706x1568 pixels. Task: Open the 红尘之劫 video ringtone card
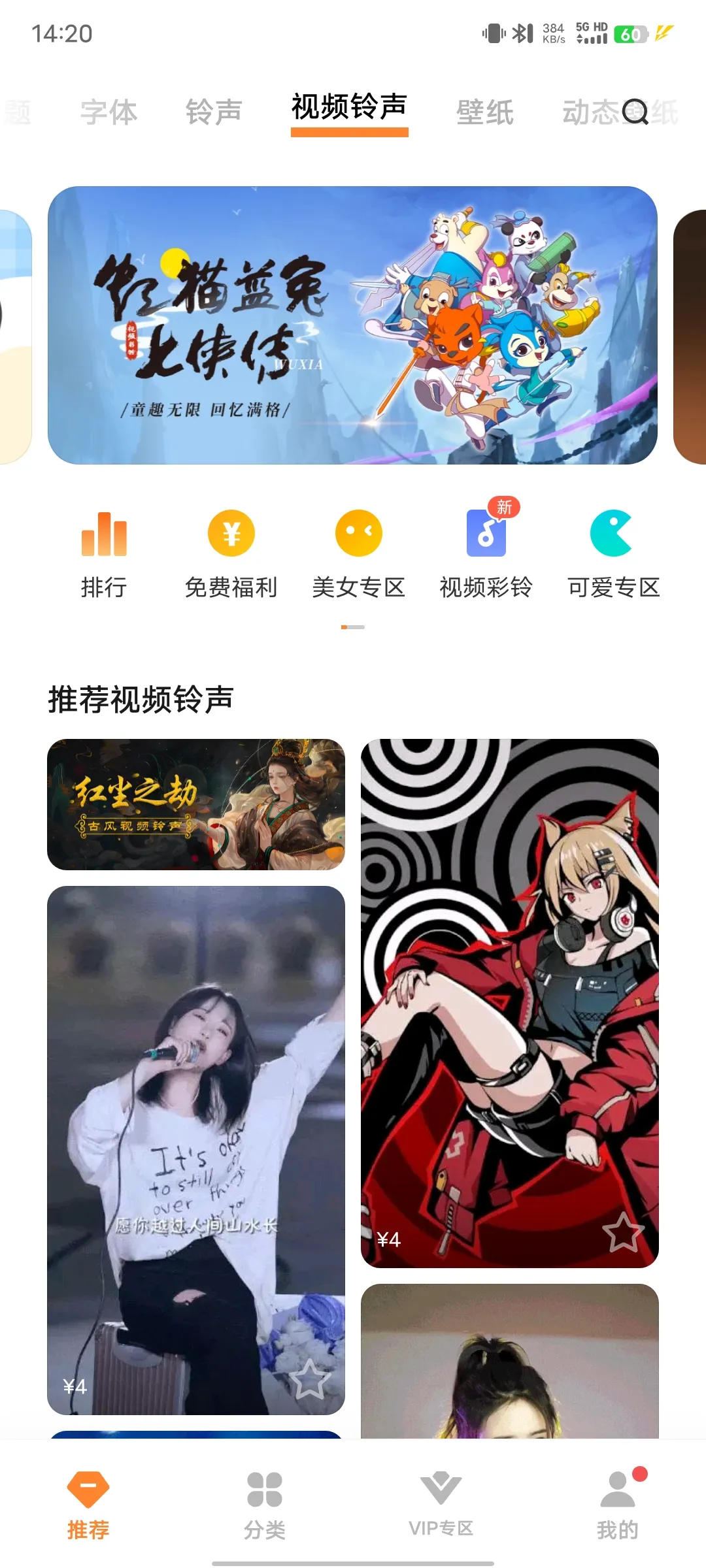196,804
